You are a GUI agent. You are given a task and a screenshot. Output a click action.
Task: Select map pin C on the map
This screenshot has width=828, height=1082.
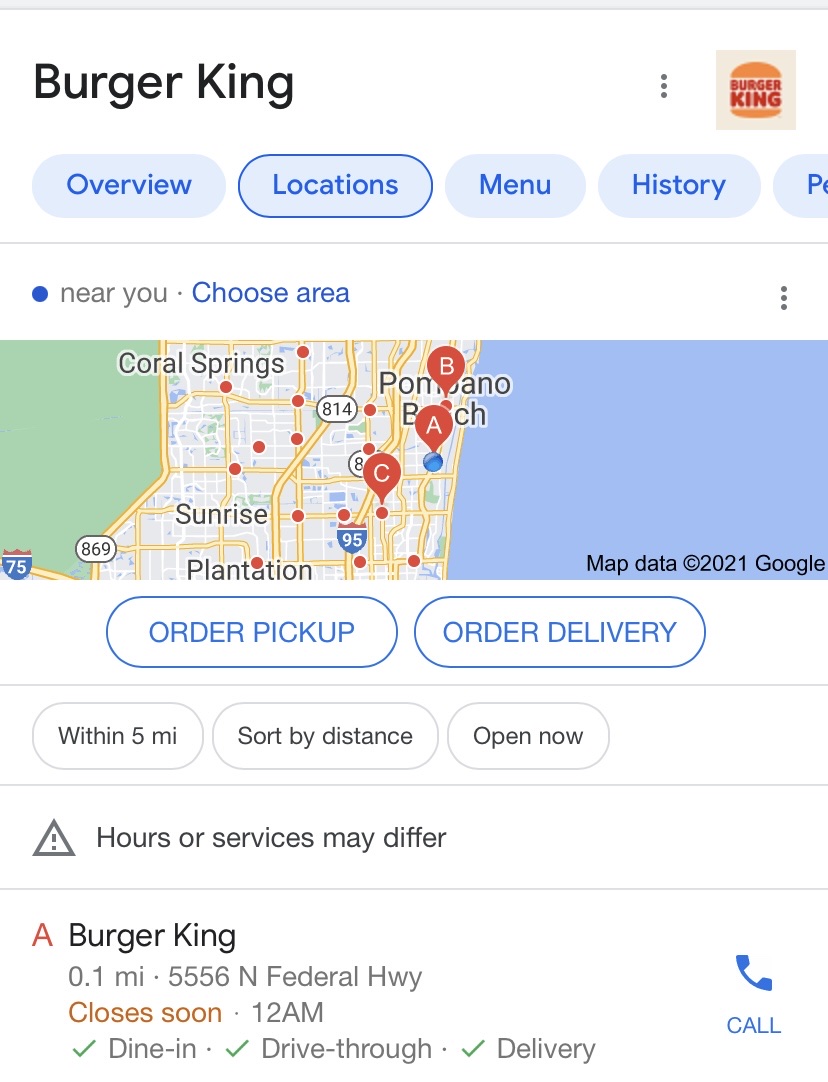click(x=381, y=473)
